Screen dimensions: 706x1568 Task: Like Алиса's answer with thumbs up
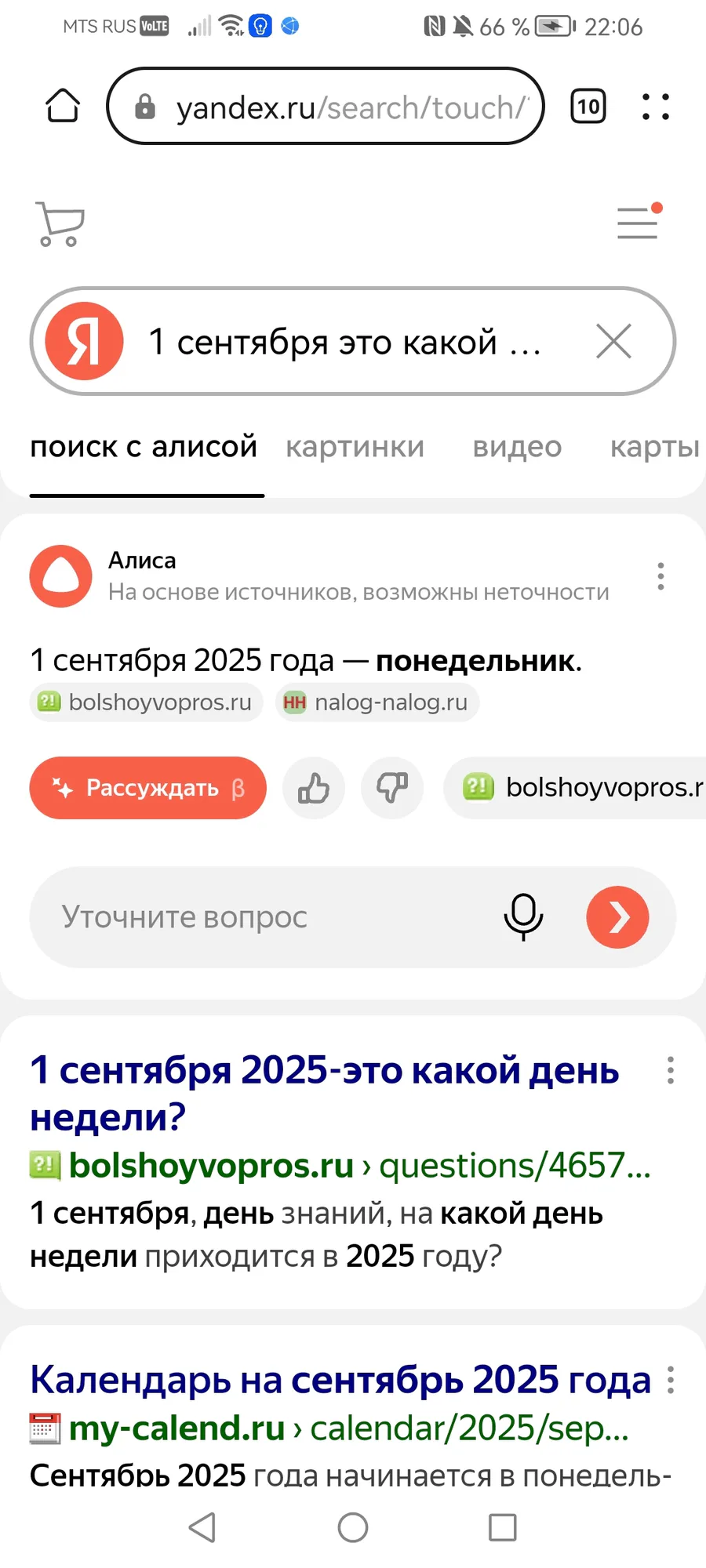click(314, 788)
